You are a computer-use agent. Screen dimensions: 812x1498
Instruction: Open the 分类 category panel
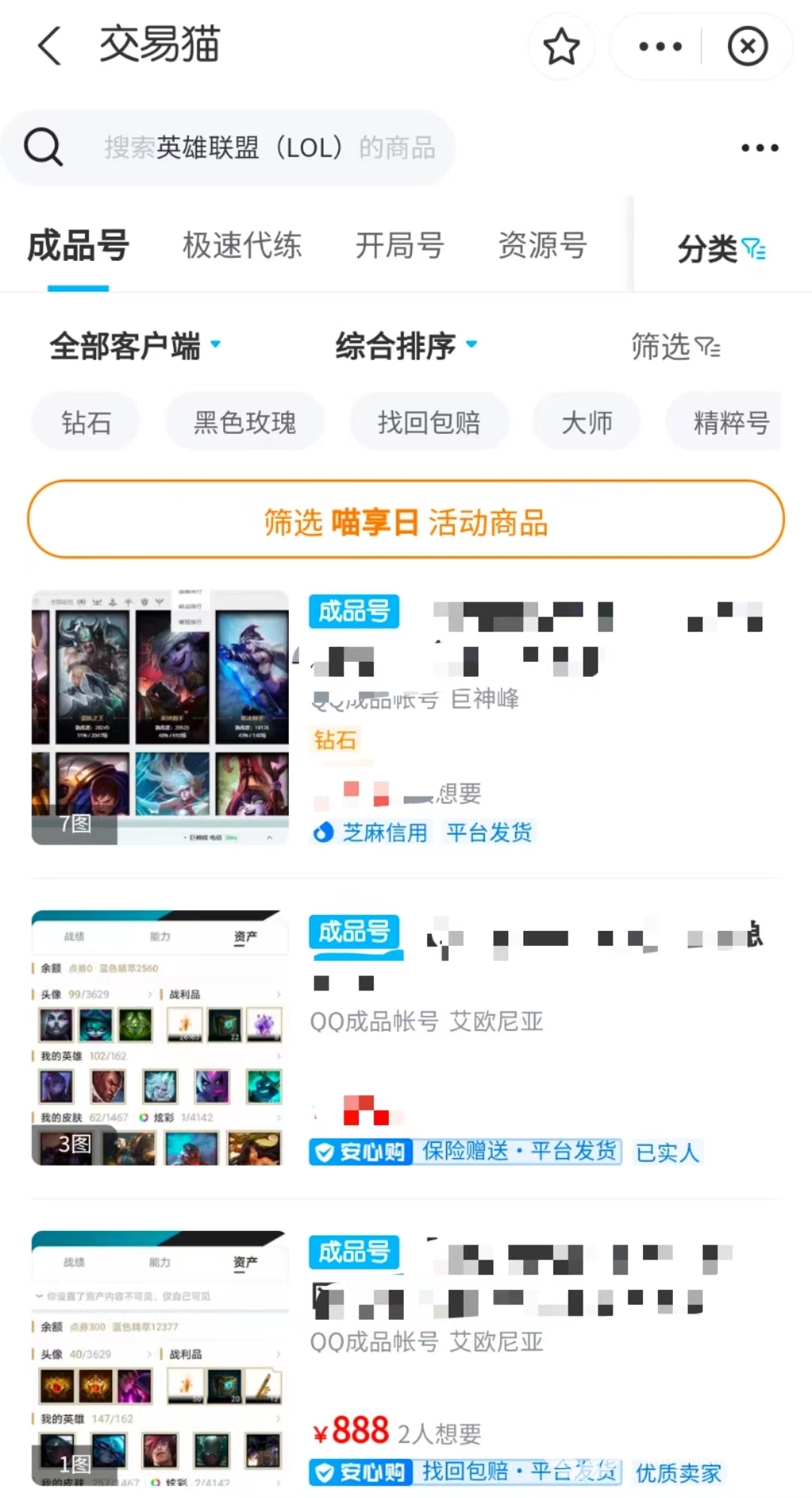(x=720, y=248)
